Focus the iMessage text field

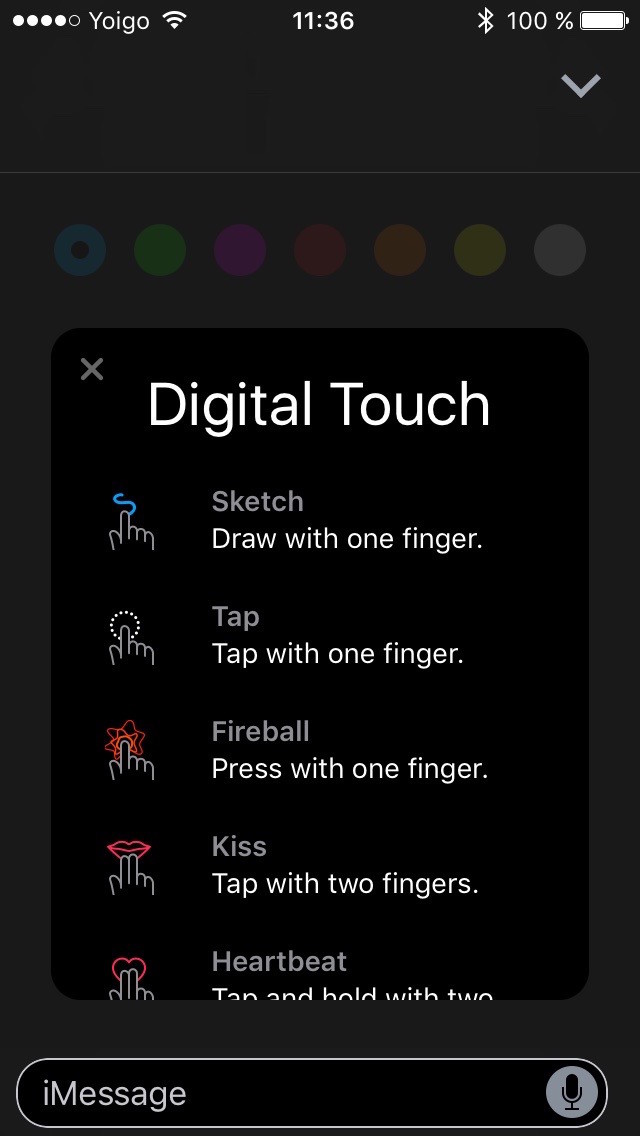pos(280,1093)
